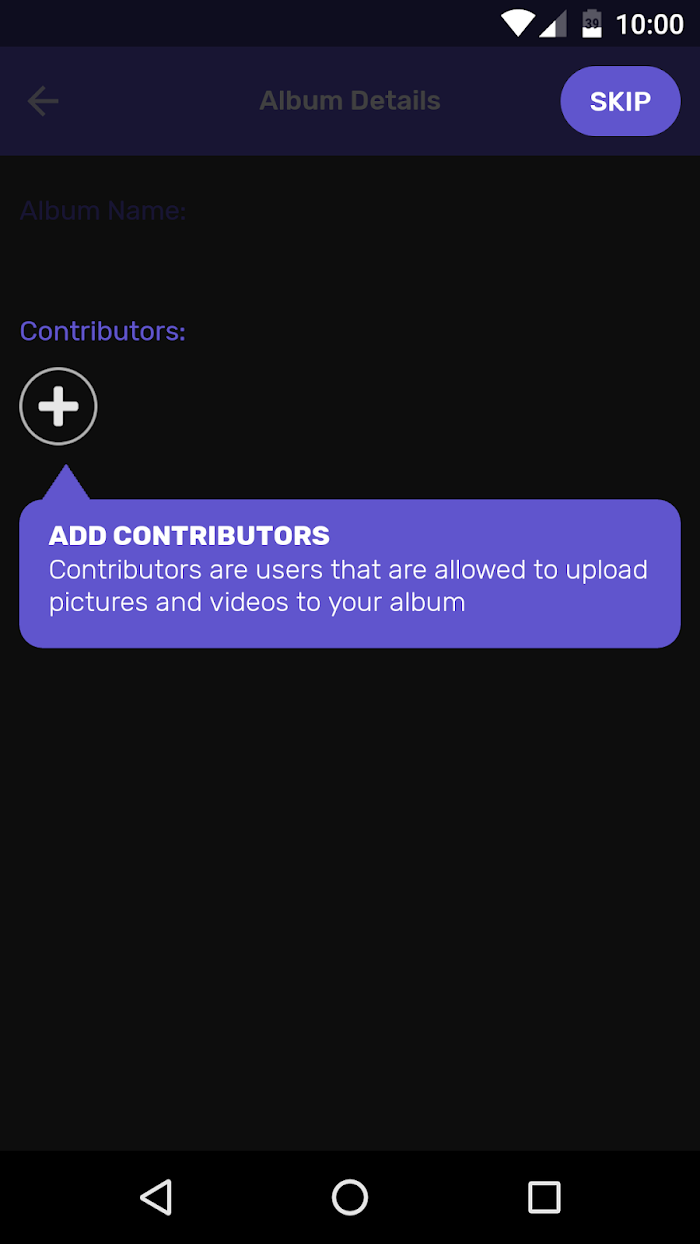
Task: Go back using the header arrow
Action: point(43,101)
